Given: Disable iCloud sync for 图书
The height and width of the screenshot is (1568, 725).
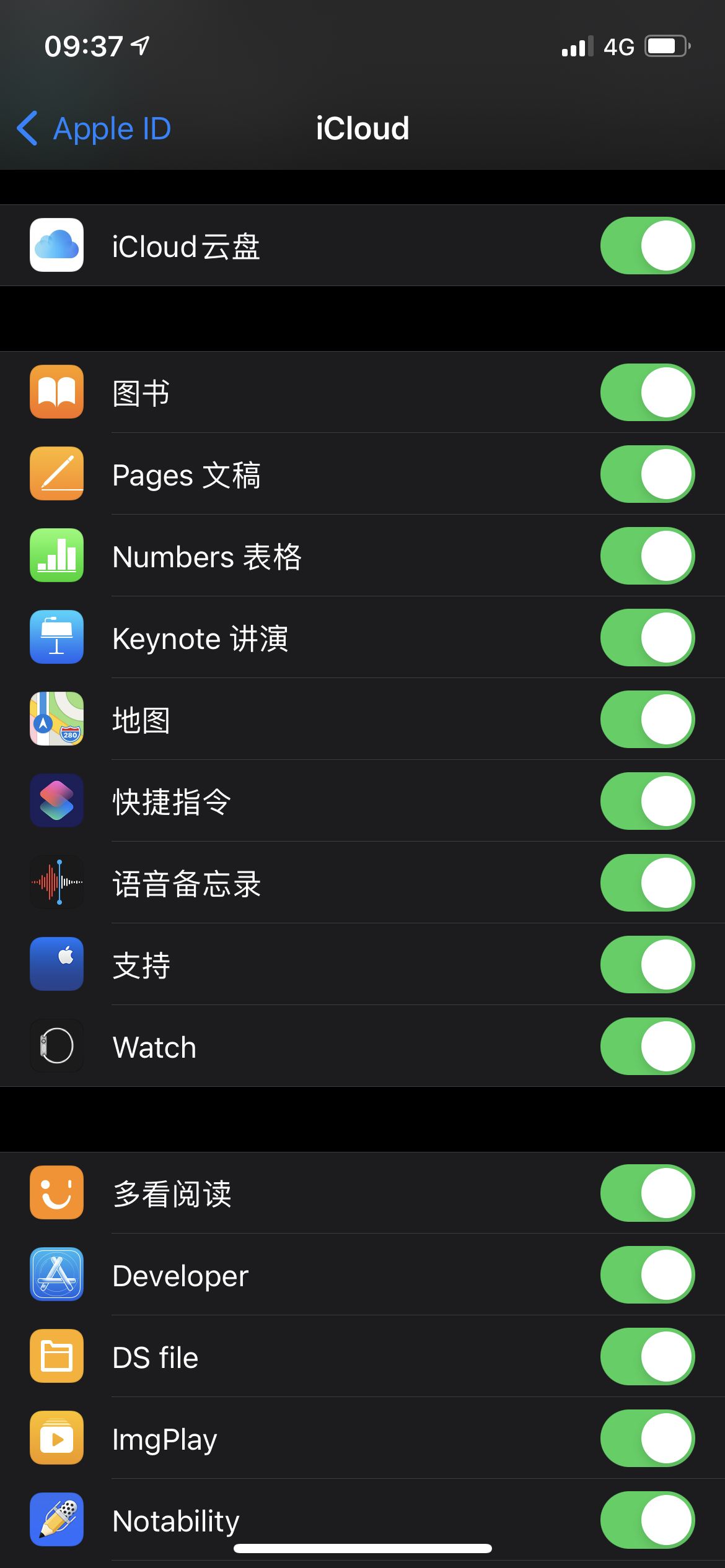Looking at the screenshot, I should point(647,393).
